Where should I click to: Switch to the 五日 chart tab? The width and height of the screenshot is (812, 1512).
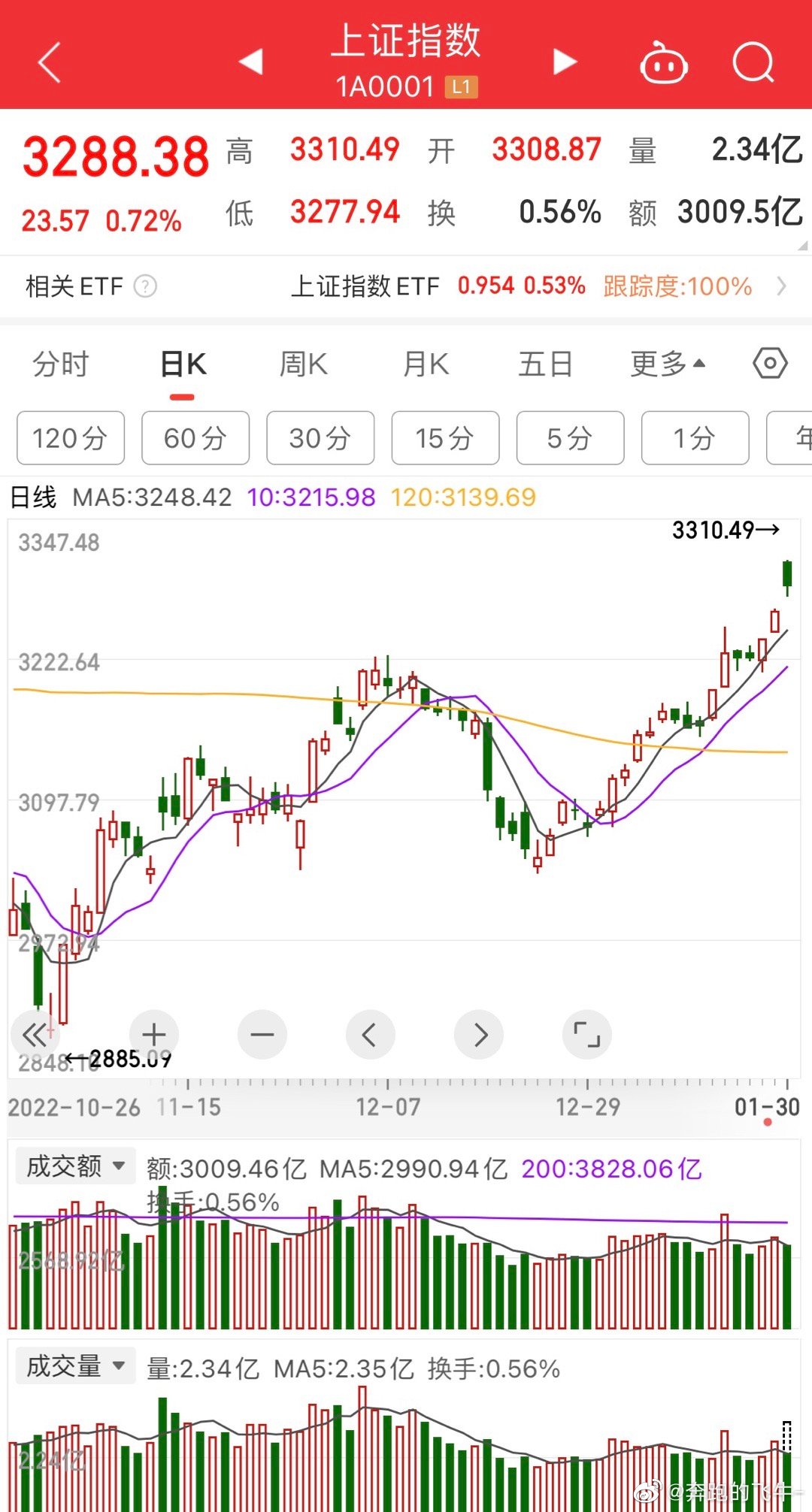click(545, 364)
